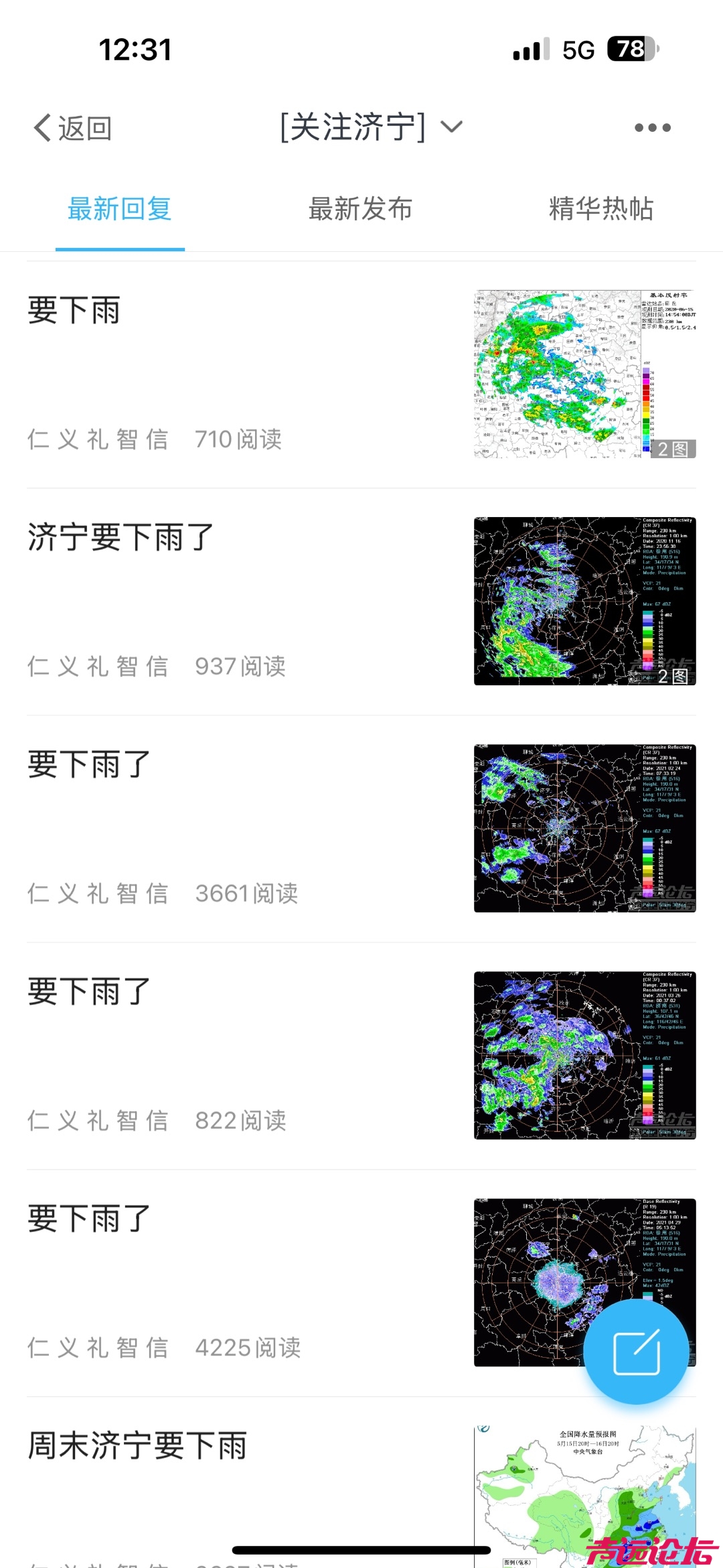Open the more options ellipsis menu
Image resolution: width=723 pixels, height=1568 pixels.
coord(651,126)
